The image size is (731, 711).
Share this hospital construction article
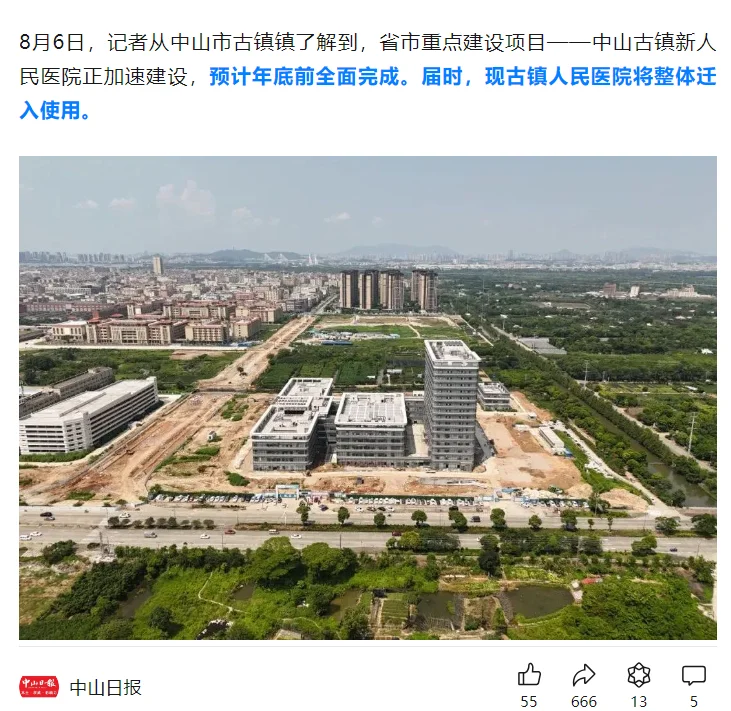point(584,675)
